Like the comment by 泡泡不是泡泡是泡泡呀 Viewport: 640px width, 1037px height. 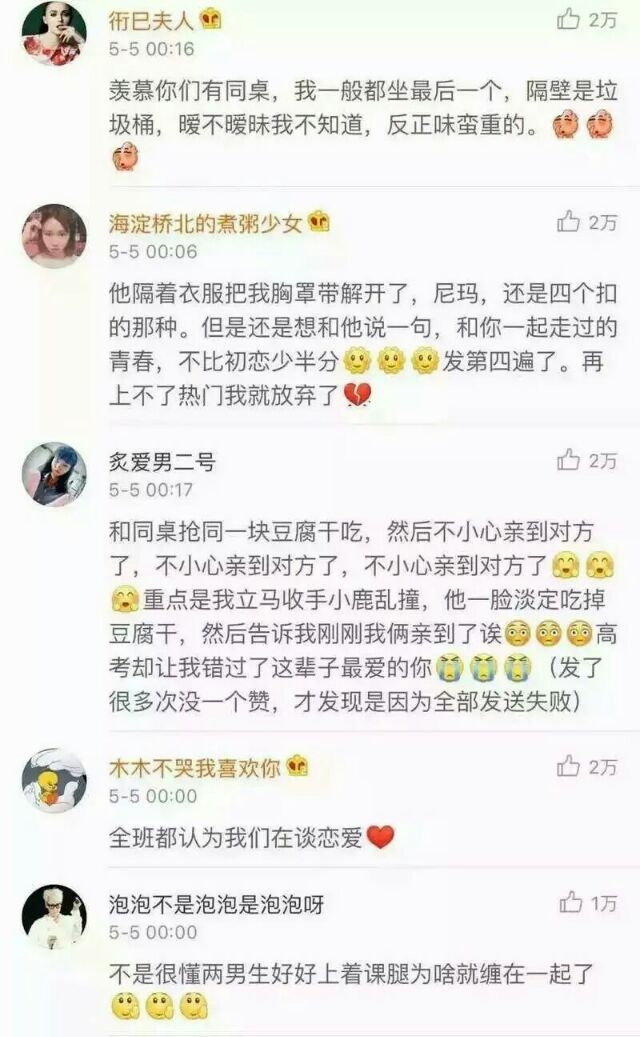(x=571, y=902)
